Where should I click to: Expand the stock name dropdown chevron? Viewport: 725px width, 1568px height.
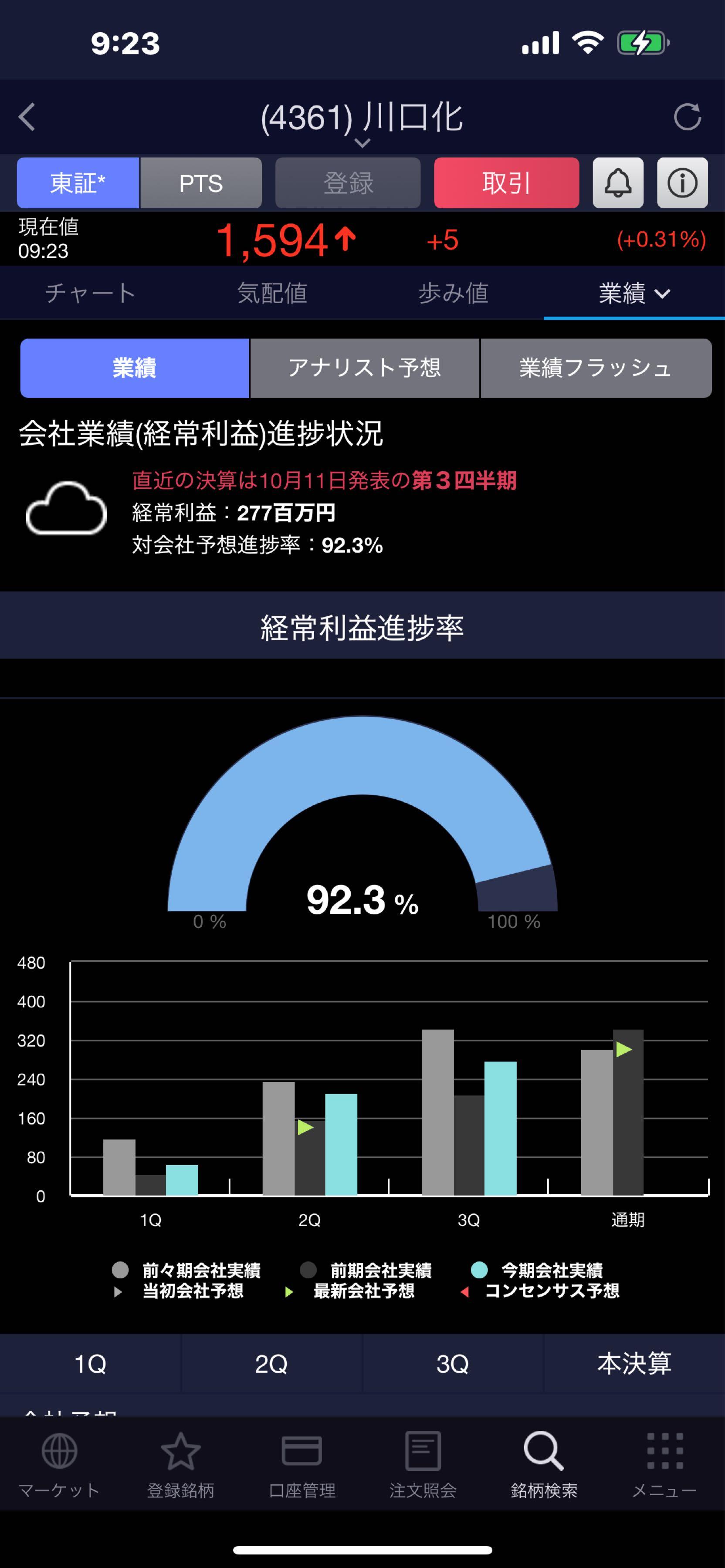click(362, 144)
